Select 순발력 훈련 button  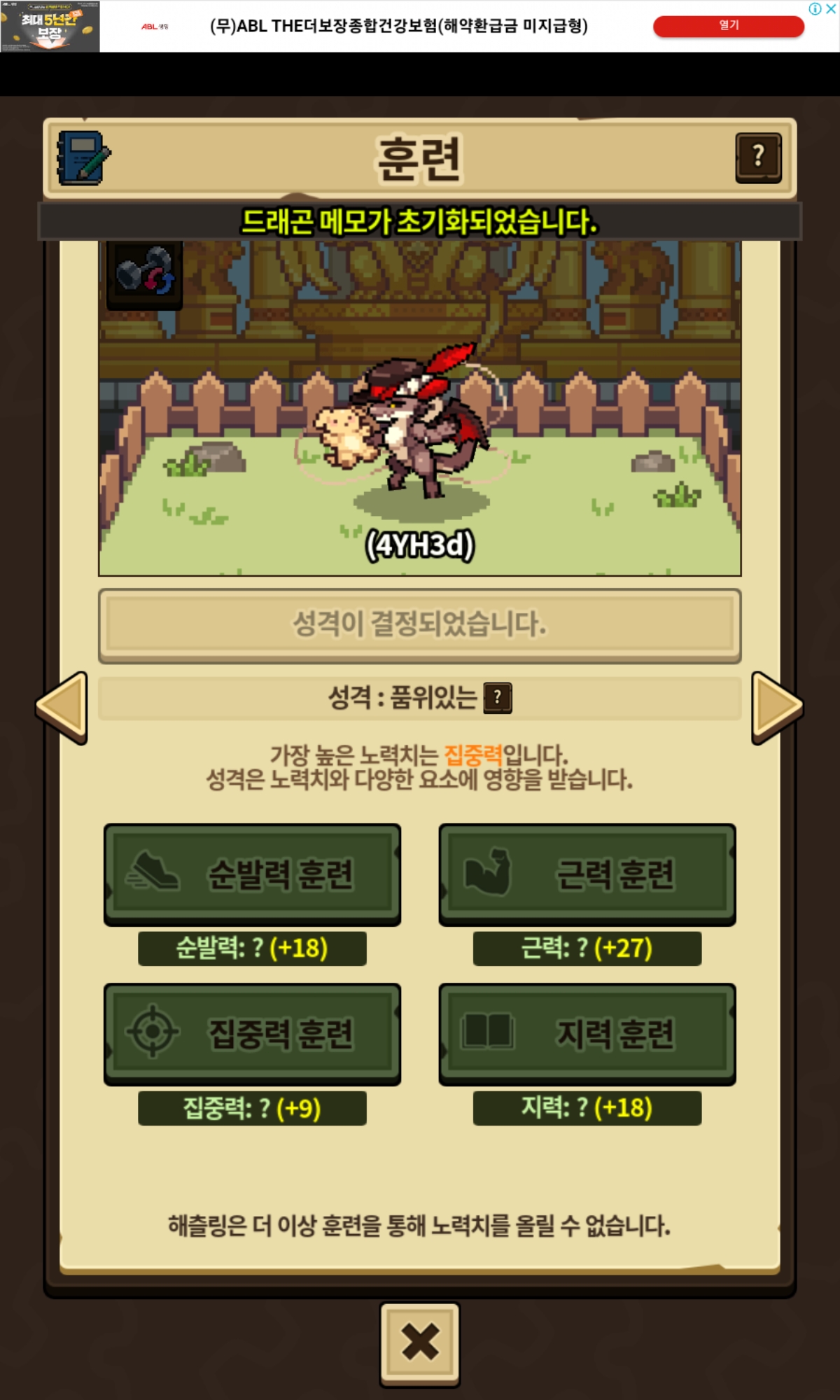point(252,874)
